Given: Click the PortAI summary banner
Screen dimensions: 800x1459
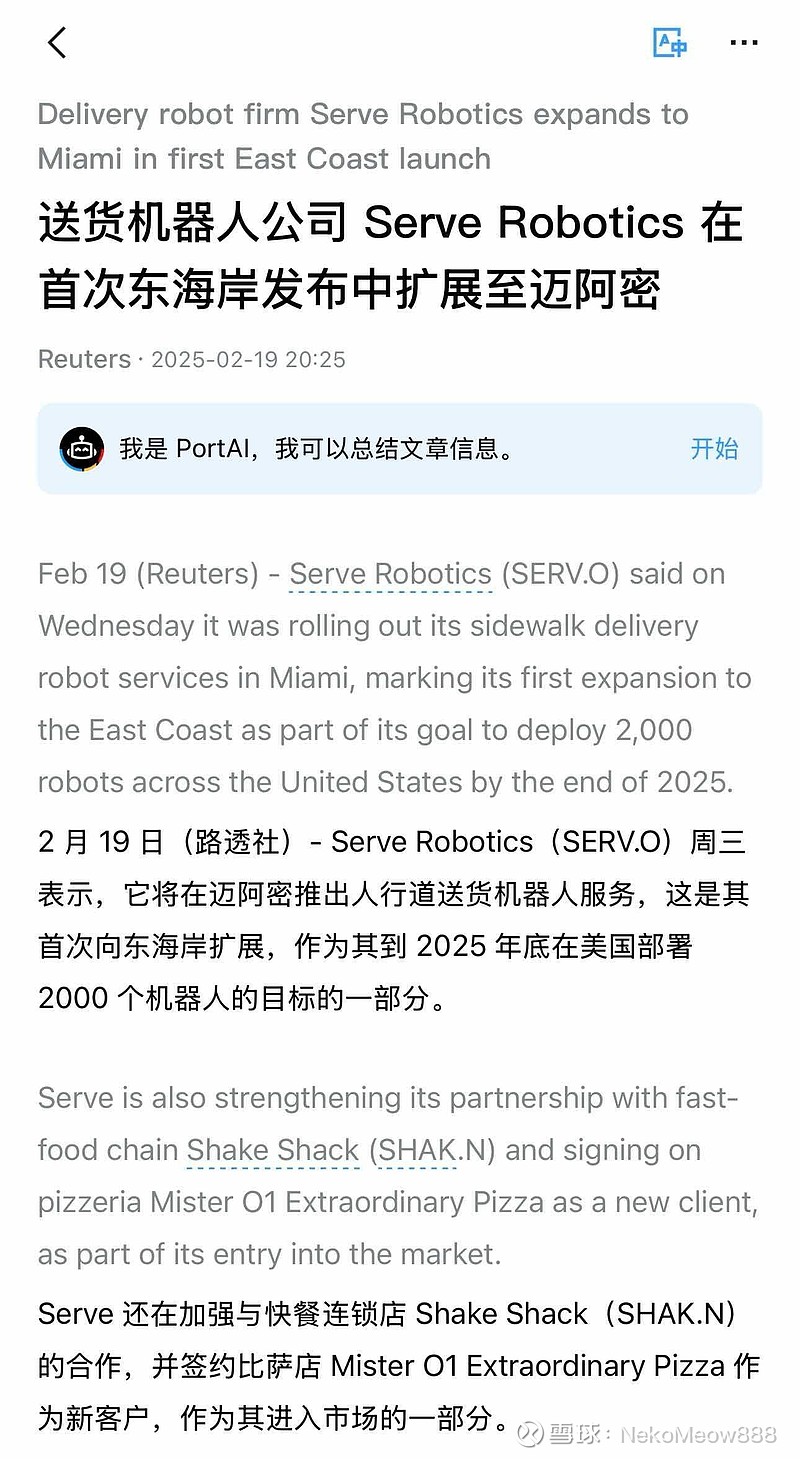Looking at the screenshot, I should [400, 449].
